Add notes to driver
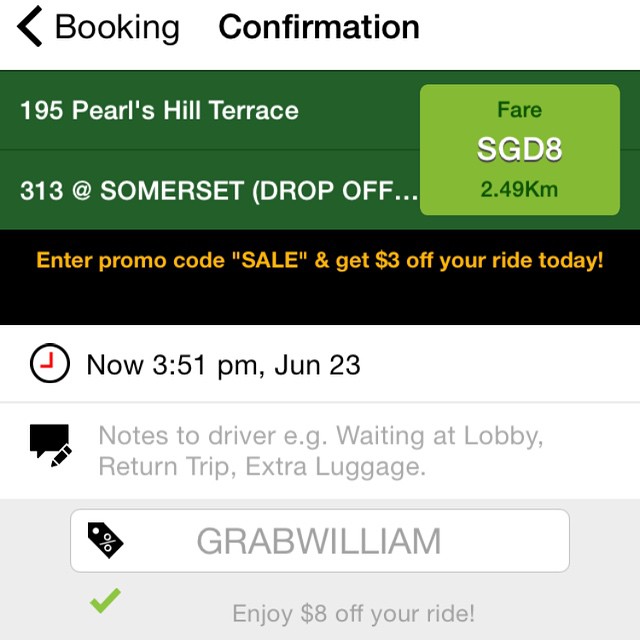The width and height of the screenshot is (640, 640). (x=320, y=451)
